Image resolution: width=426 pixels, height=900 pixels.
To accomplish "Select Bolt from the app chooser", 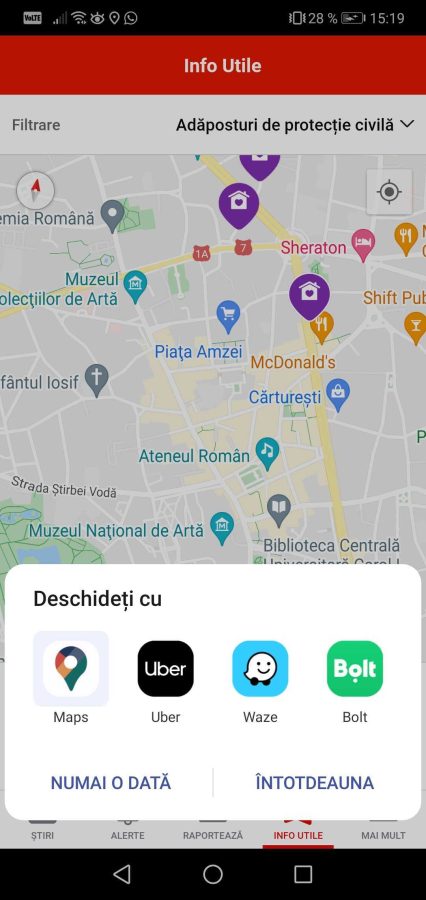I will (x=355, y=669).
